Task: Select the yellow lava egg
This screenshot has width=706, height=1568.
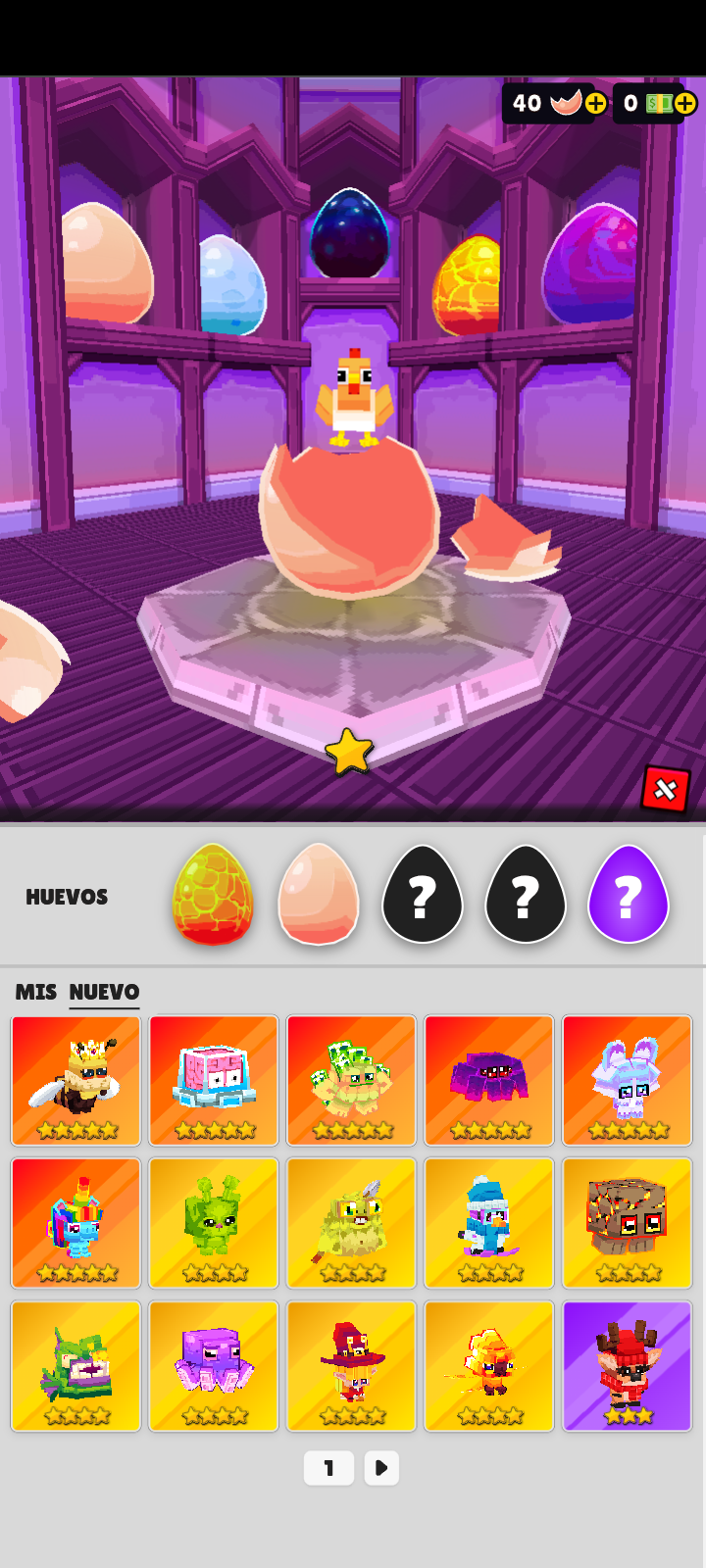Action: [213, 894]
